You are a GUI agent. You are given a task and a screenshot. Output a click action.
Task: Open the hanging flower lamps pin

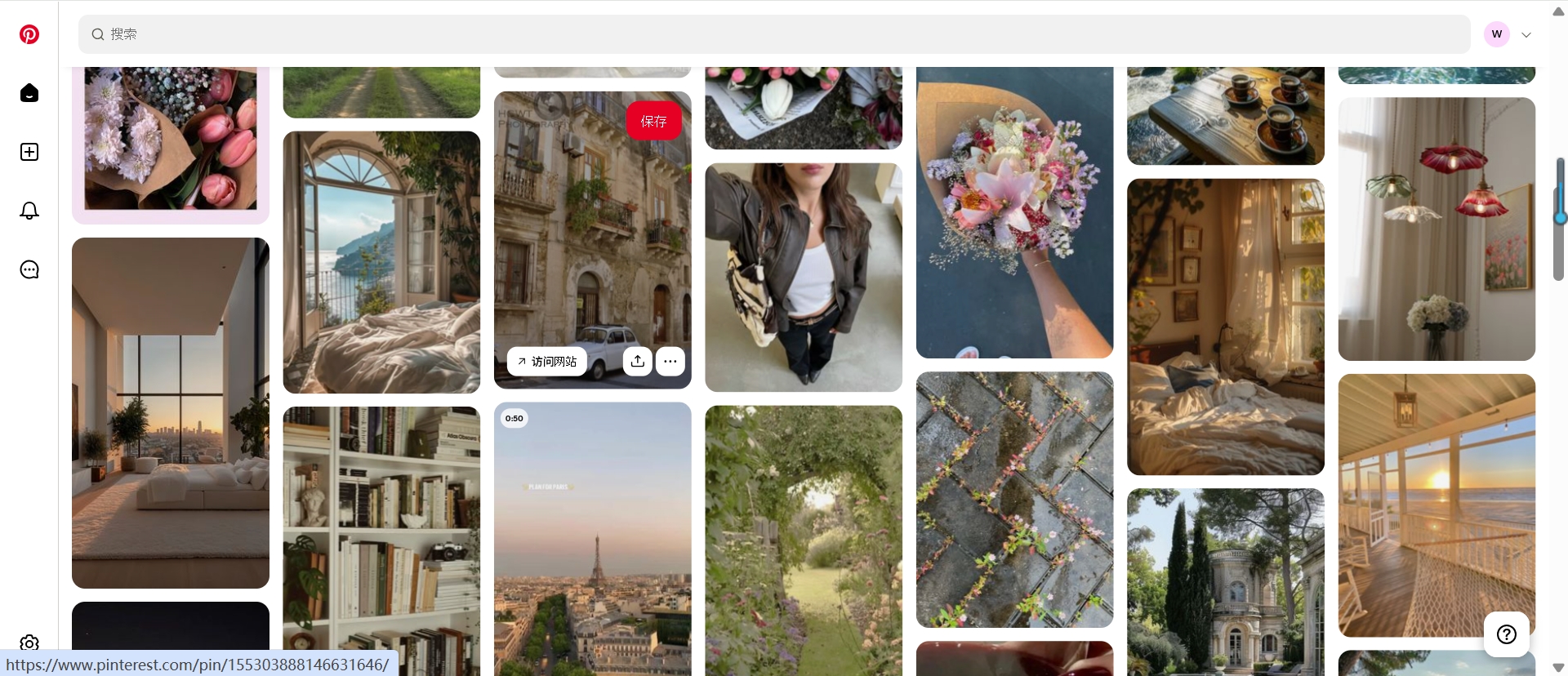[x=1436, y=229]
